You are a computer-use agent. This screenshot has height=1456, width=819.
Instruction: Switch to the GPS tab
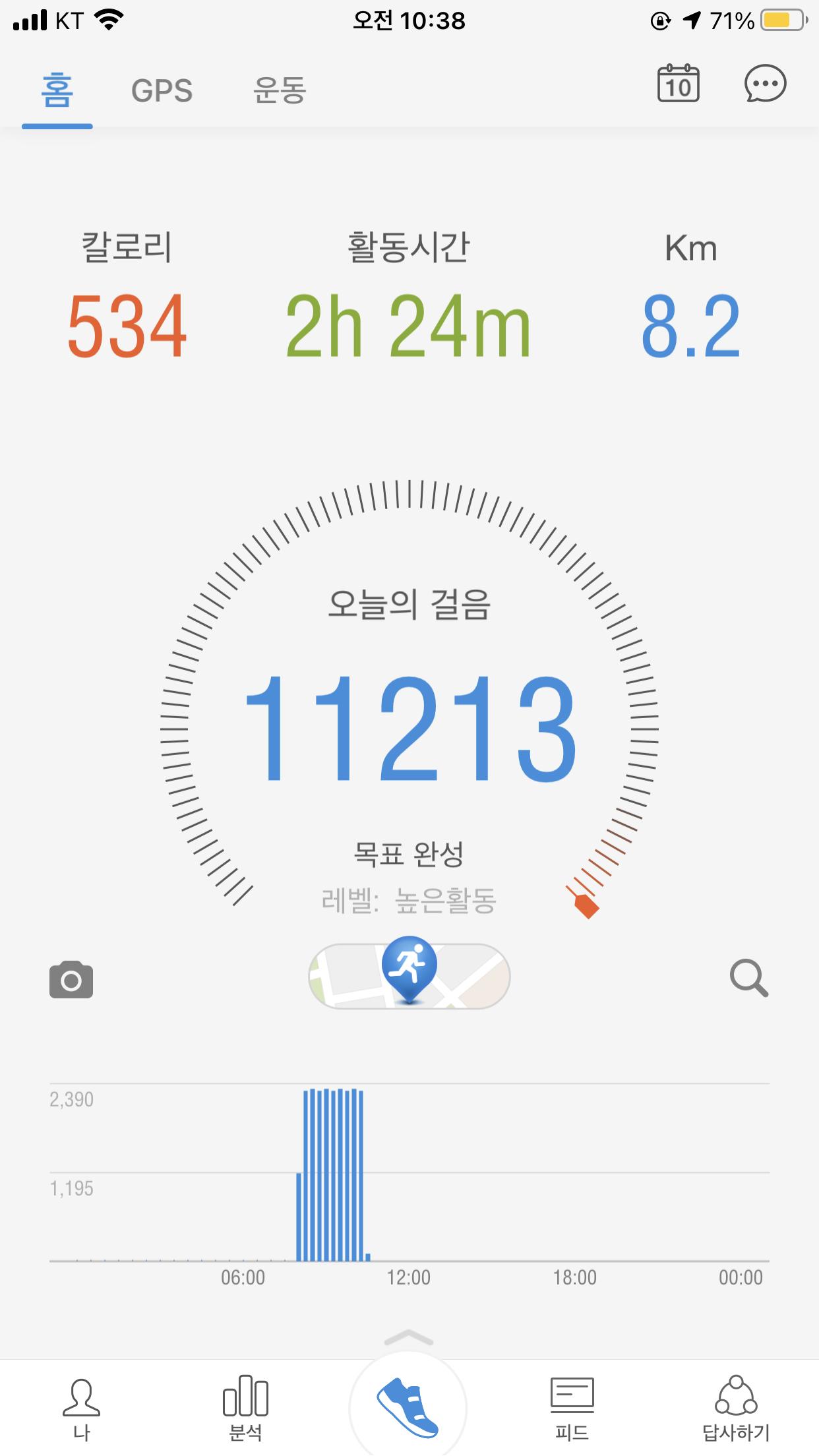162,90
